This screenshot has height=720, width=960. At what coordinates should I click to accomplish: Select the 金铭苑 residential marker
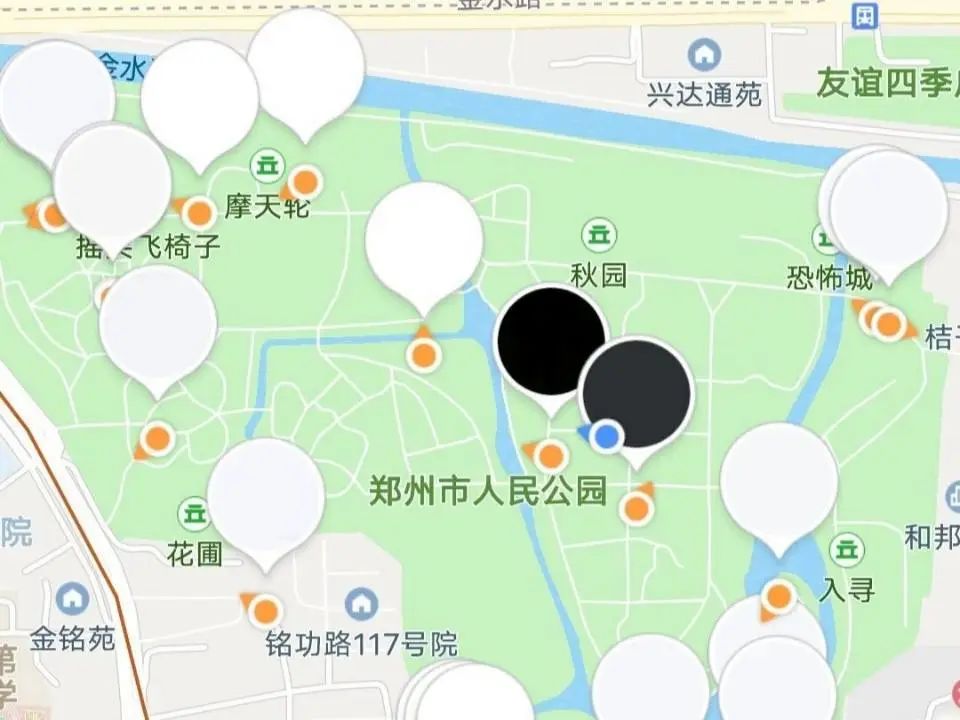click(72, 599)
